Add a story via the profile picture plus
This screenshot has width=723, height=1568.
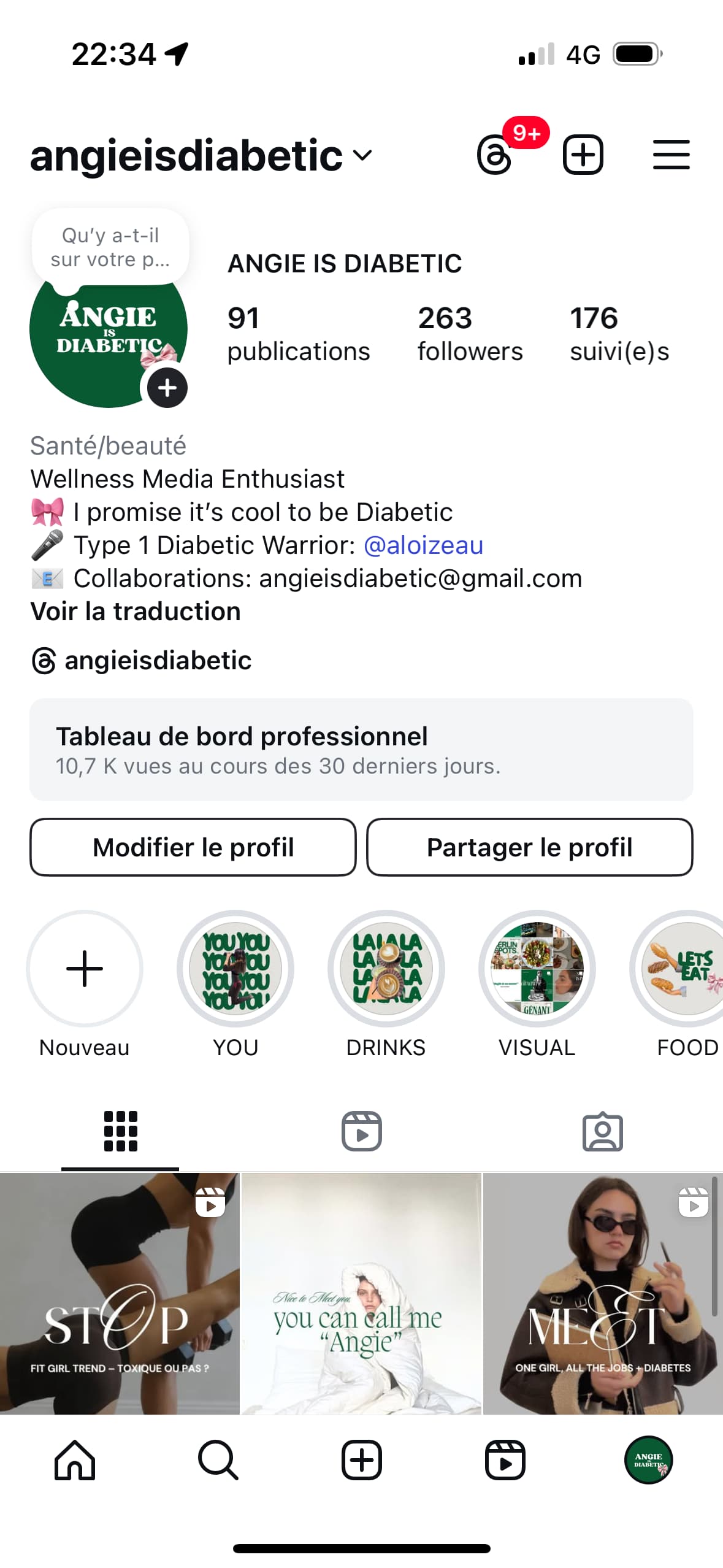tap(167, 388)
